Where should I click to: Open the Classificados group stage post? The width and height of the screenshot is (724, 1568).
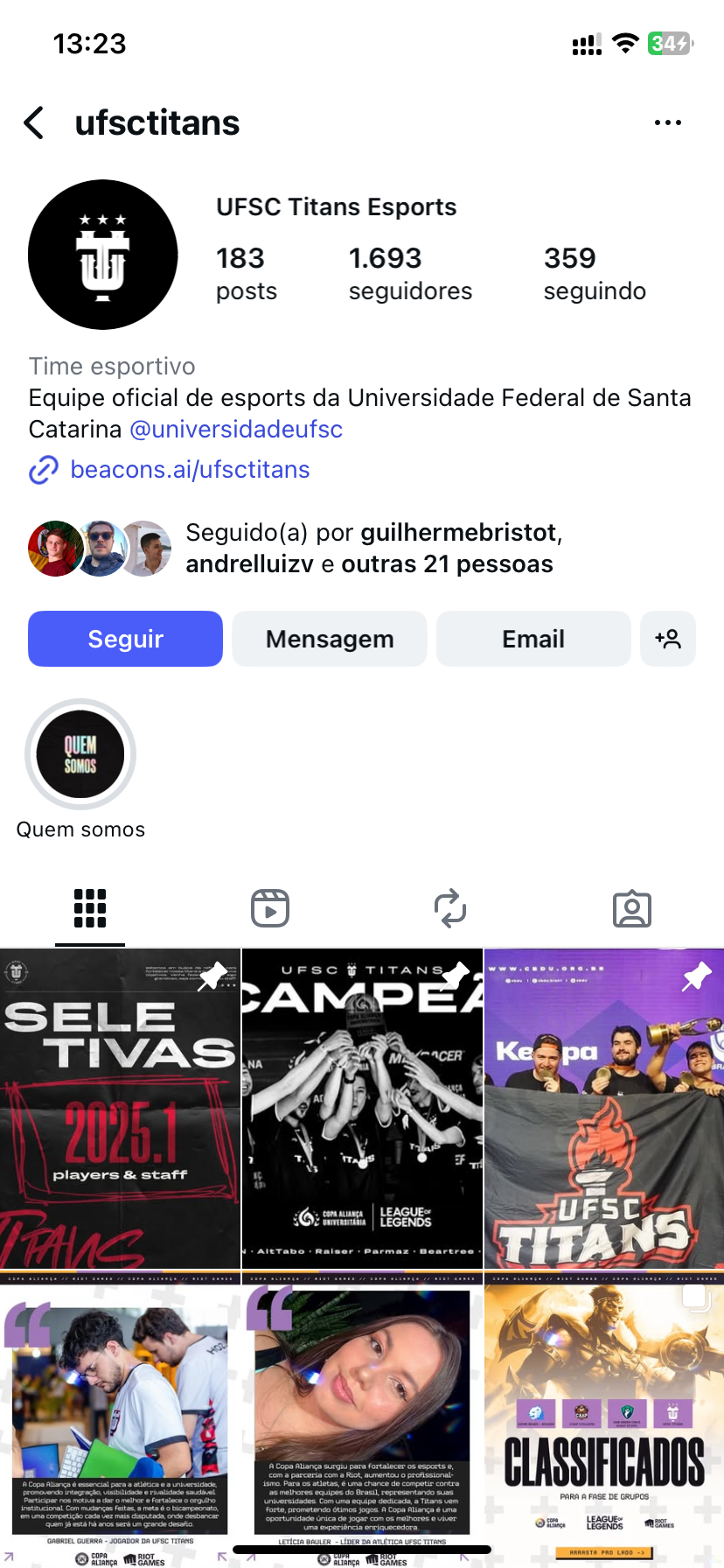(x=604, y=1417)
